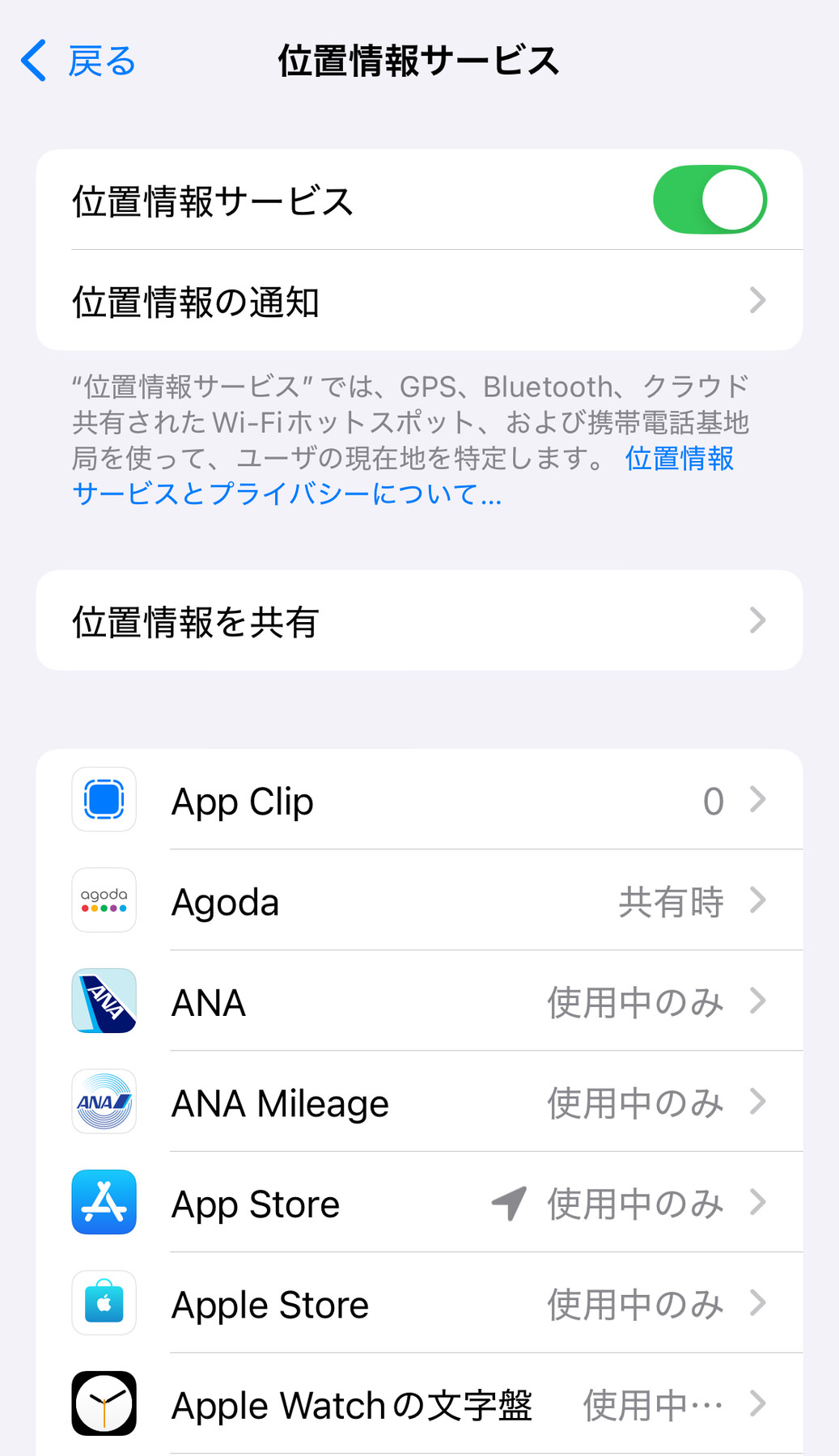Image resolution: width=839 pixels, height=1456 pixels.
Task: View Apple Store location permission
Action: pos(419,1304)
